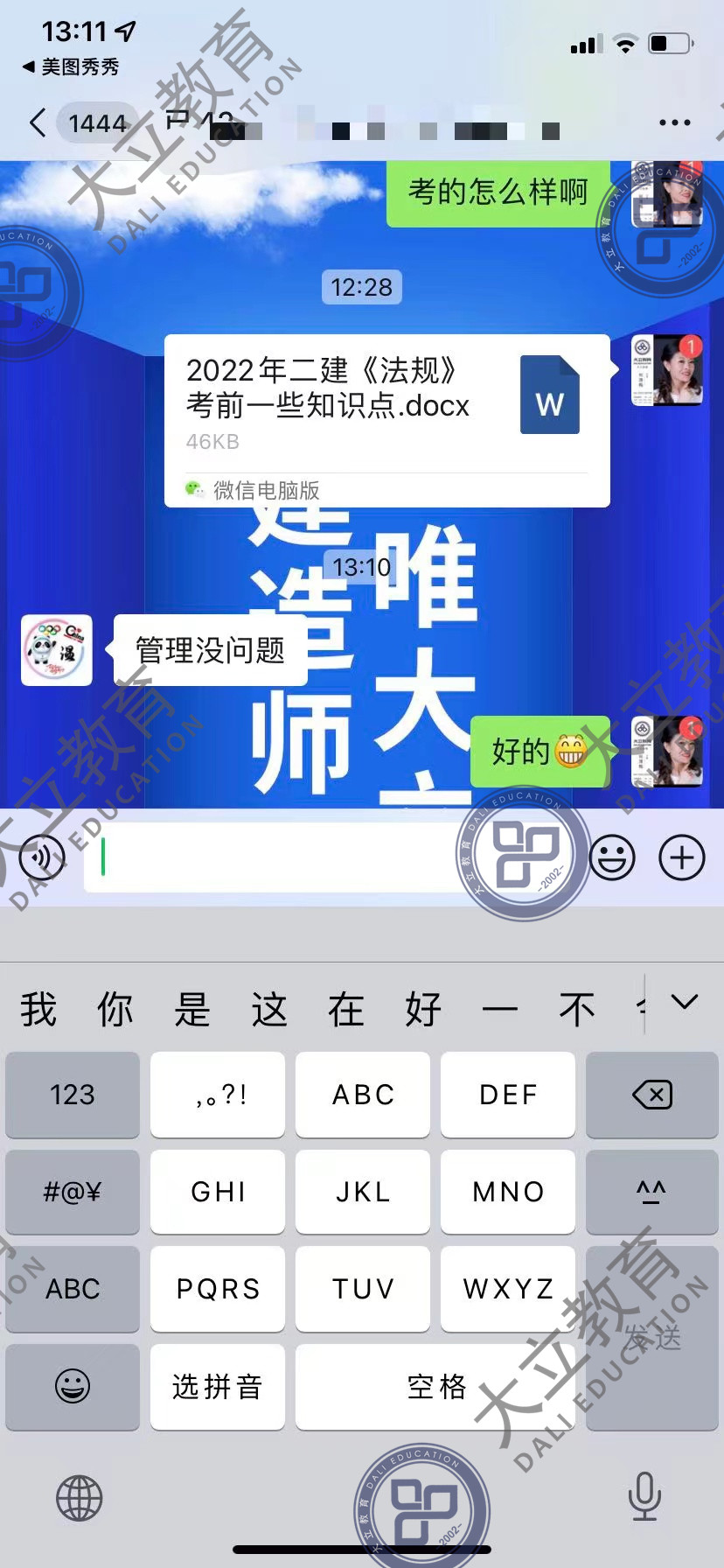The image size is (724, 1568).
Task: Open the emoji sticker panel
Action: pyautogui.click(x=612, y=857)
